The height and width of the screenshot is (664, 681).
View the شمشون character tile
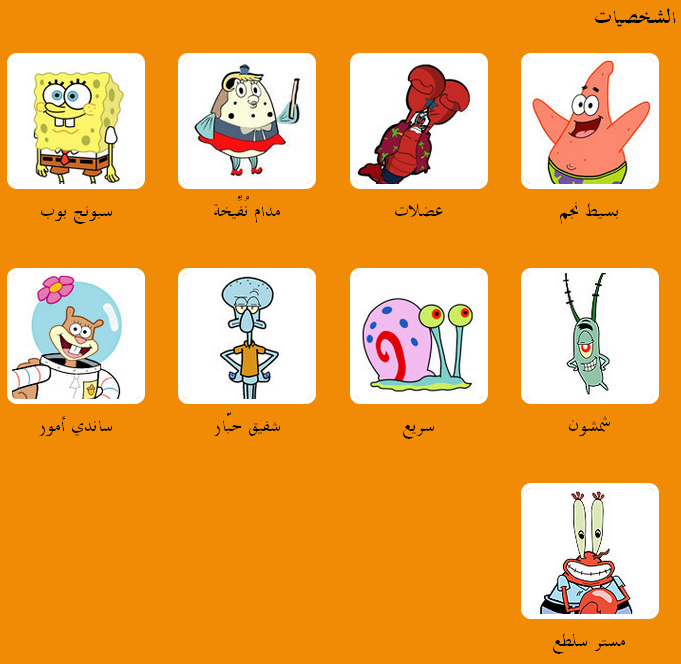pos(590,336)
